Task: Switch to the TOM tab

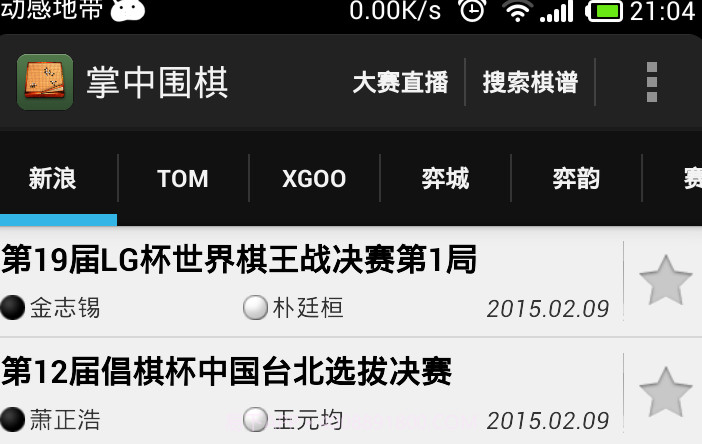Action: pyautogui.click(x=183, y=179)
